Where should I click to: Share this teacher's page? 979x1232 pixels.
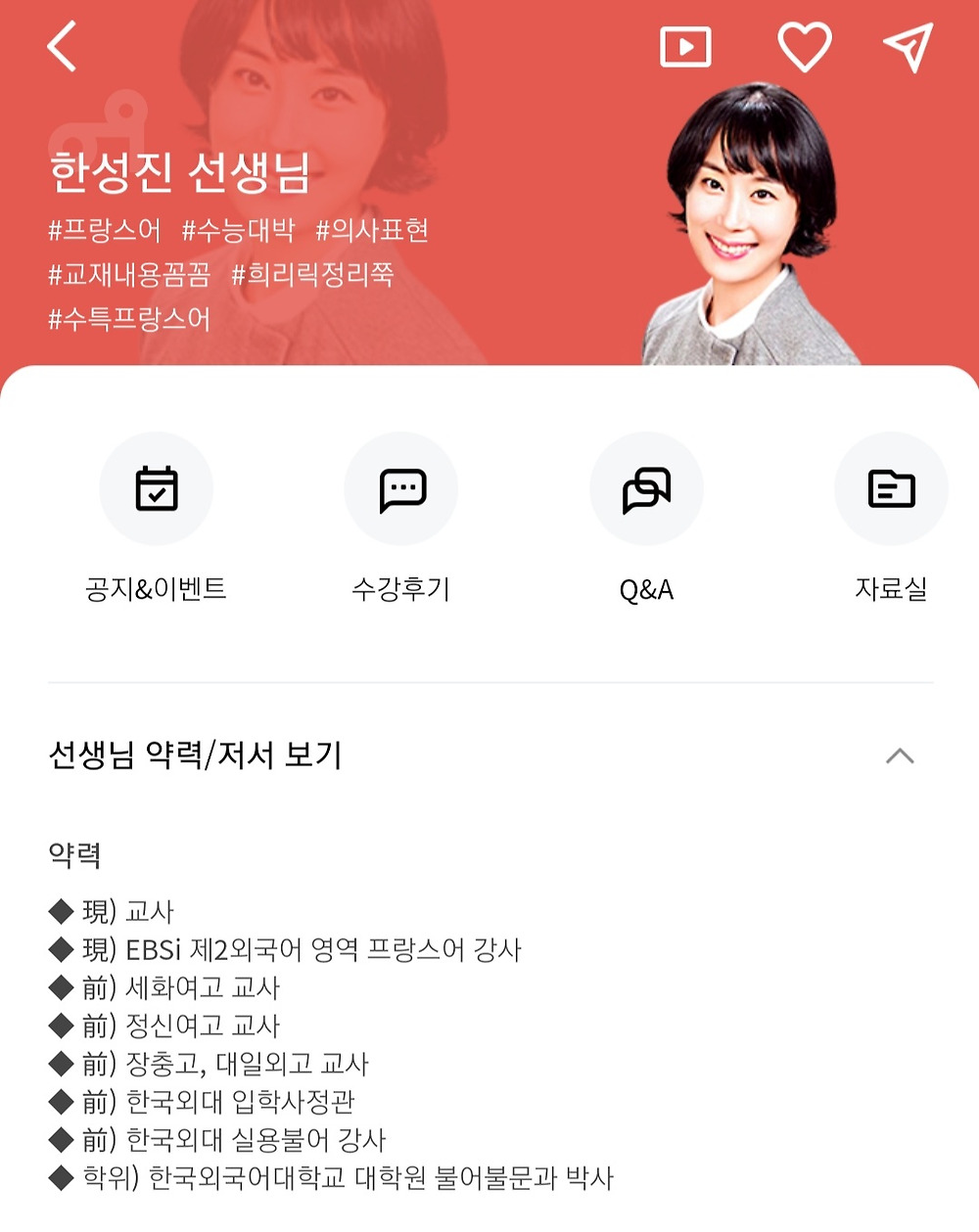[x=908, y=47]
